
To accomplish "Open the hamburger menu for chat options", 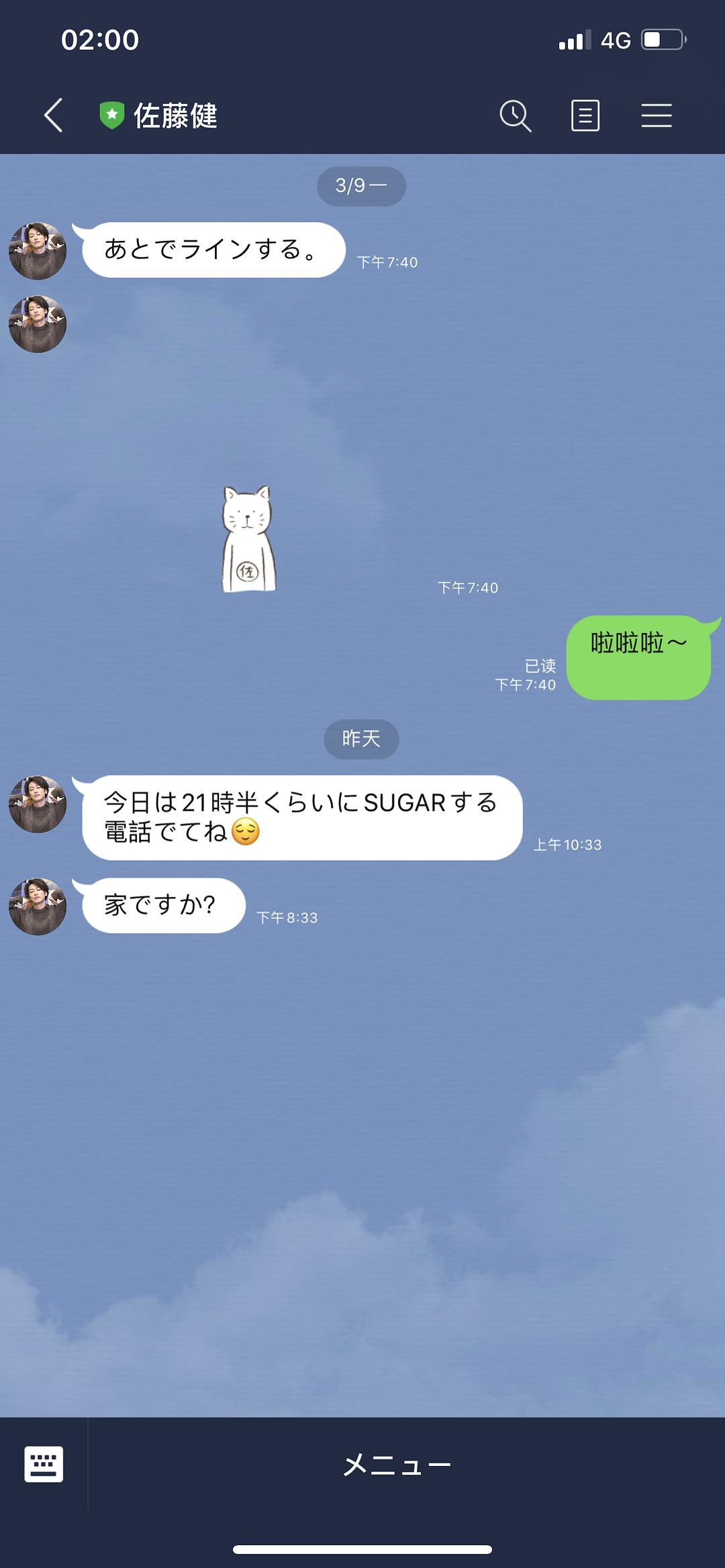I will [656, 115].
